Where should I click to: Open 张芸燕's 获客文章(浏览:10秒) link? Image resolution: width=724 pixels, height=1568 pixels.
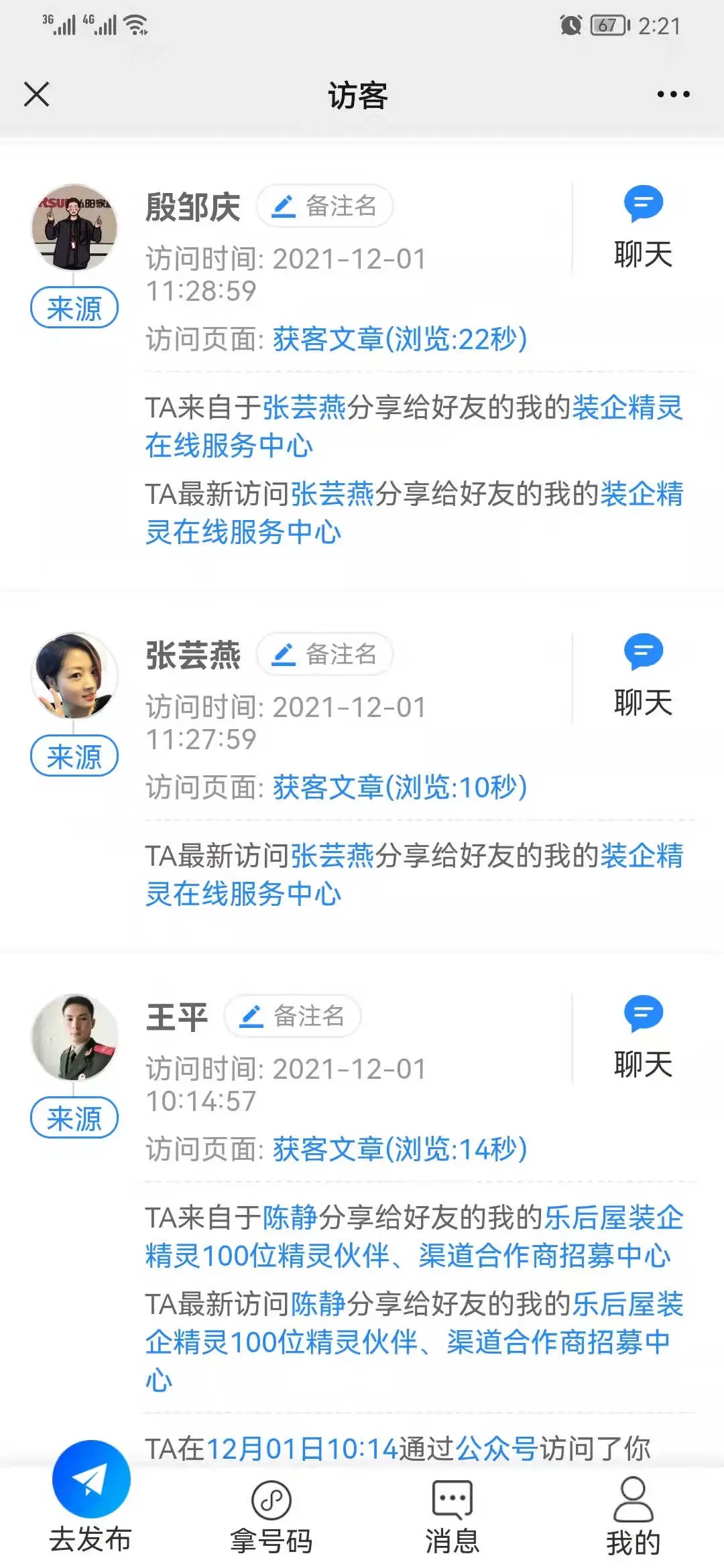point(400,787)
